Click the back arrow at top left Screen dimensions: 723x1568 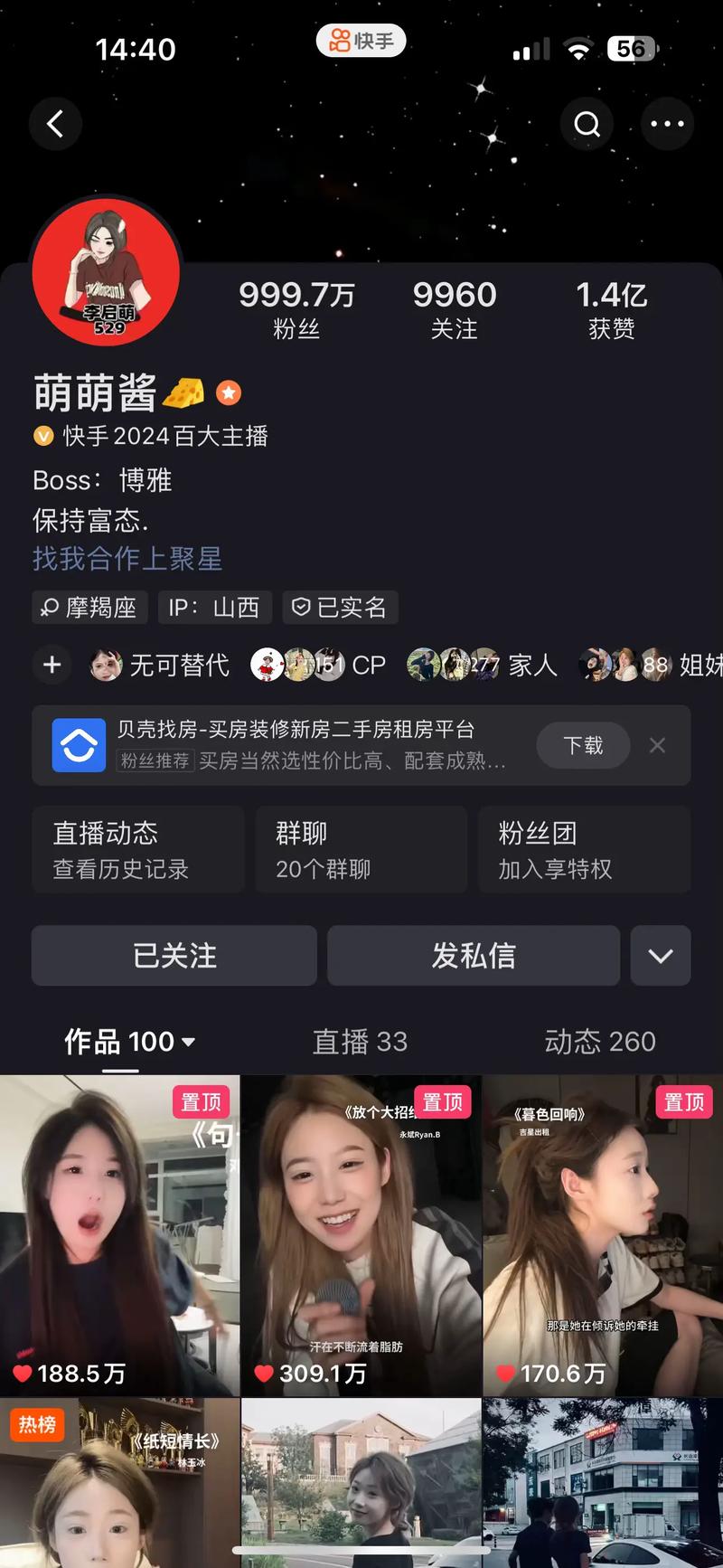pos(55,124)
